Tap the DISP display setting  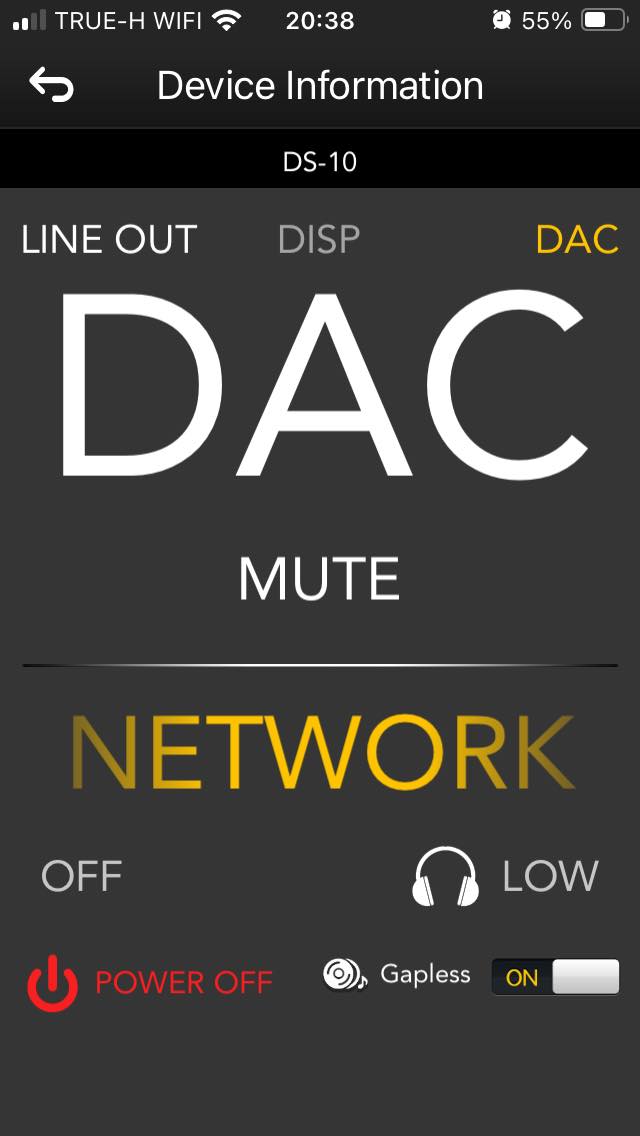coord(319,240)
